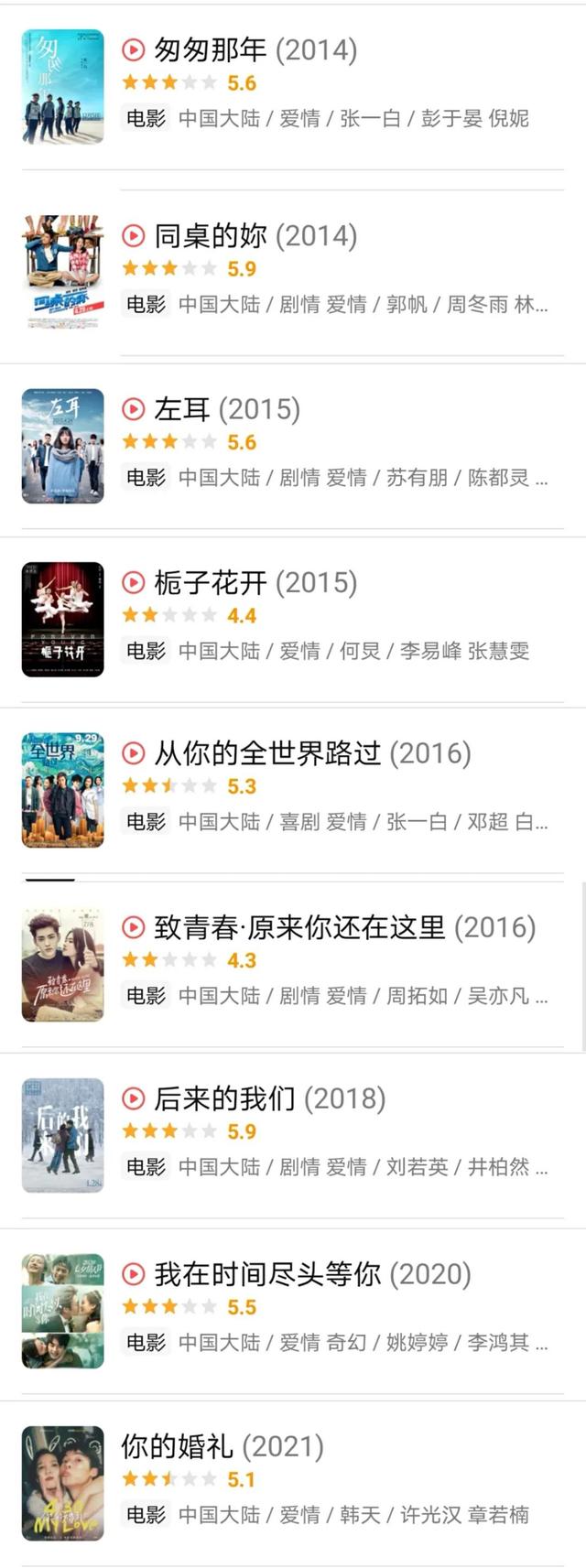
Task: Open the 你的婚礼 (2021) entry
Action: tap(222, 1446)
